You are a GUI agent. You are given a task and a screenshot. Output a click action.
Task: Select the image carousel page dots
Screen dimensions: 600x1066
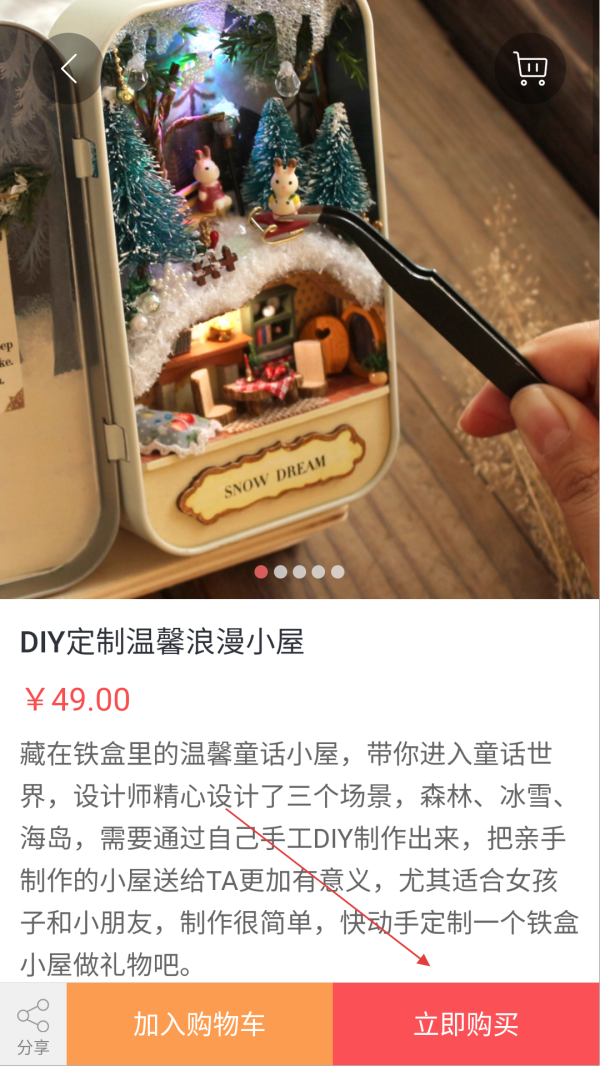coord(299,572)
